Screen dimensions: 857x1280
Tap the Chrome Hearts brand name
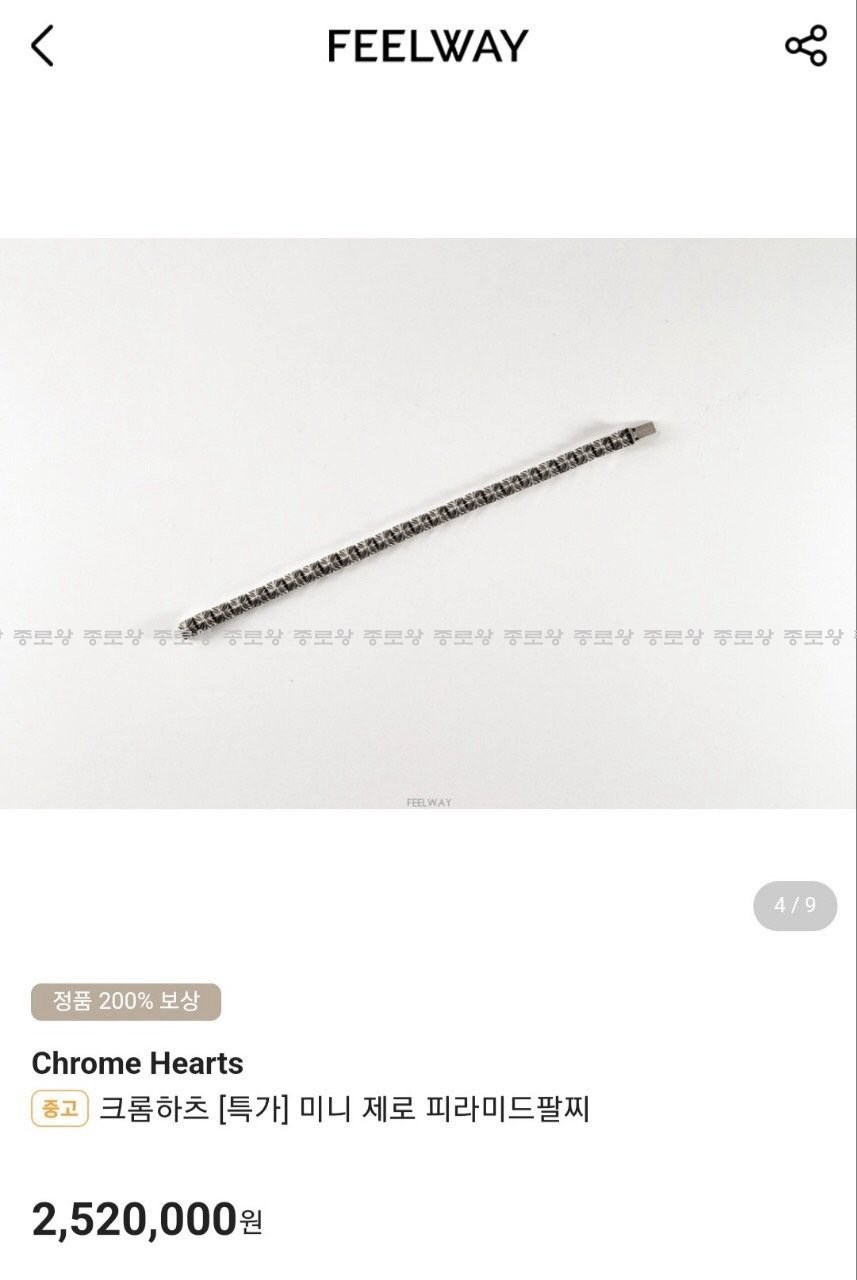tap(137, 1063)
